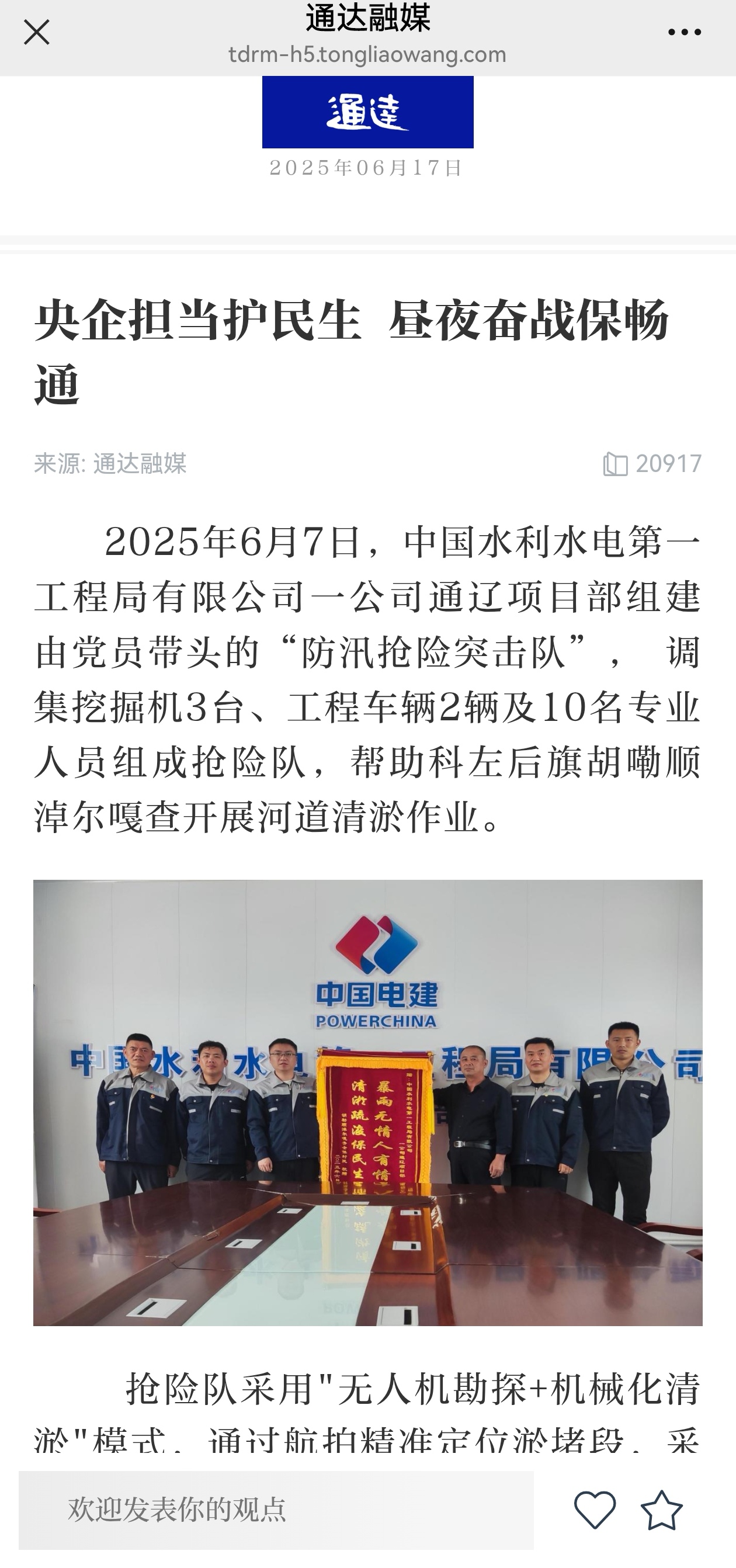Image resolution: width=736 pixels, height=1568 pixels.
Task: Open the group photo with the banner
Action: [367, 1102]
